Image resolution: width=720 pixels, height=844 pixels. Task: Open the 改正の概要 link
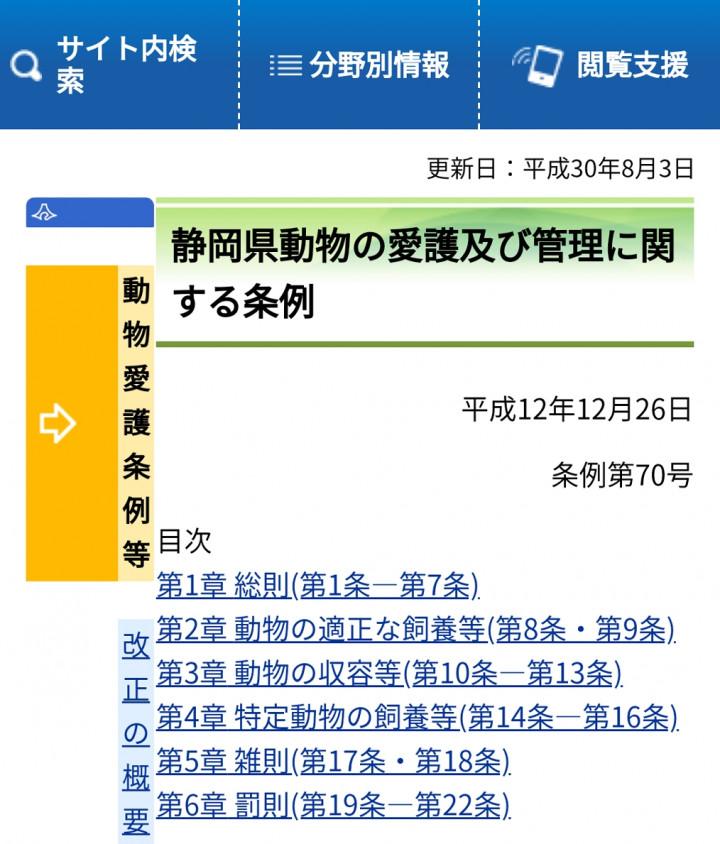click(x=136, y=732)
